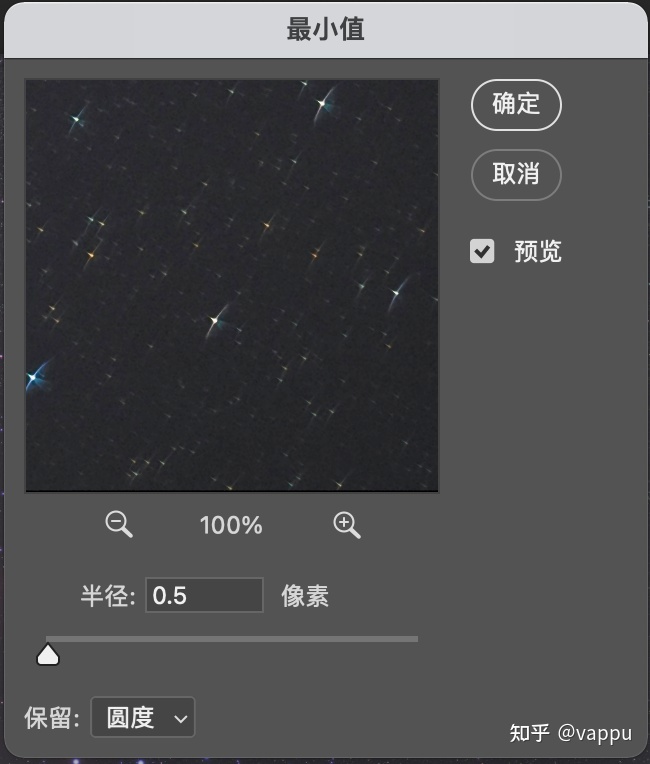Cancel the dialog with 取消
The width and height of the screenshot is (650, 764).
pos(516,175)
